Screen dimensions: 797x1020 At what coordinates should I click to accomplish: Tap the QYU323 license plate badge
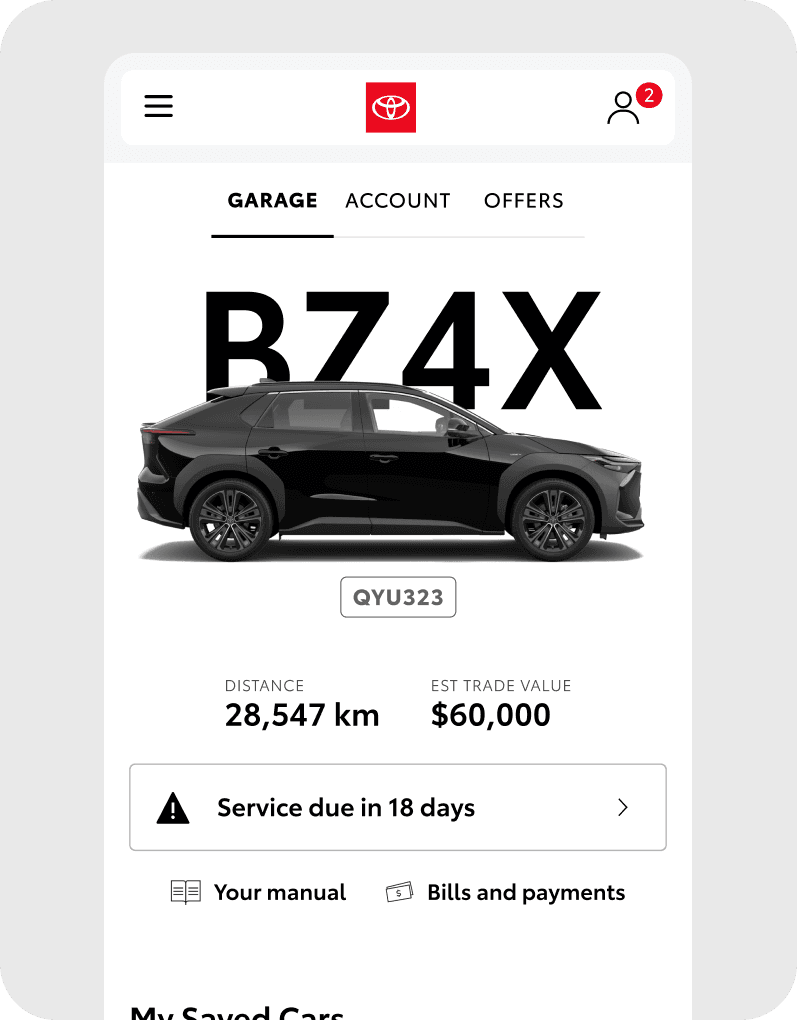tap(398, 596)
